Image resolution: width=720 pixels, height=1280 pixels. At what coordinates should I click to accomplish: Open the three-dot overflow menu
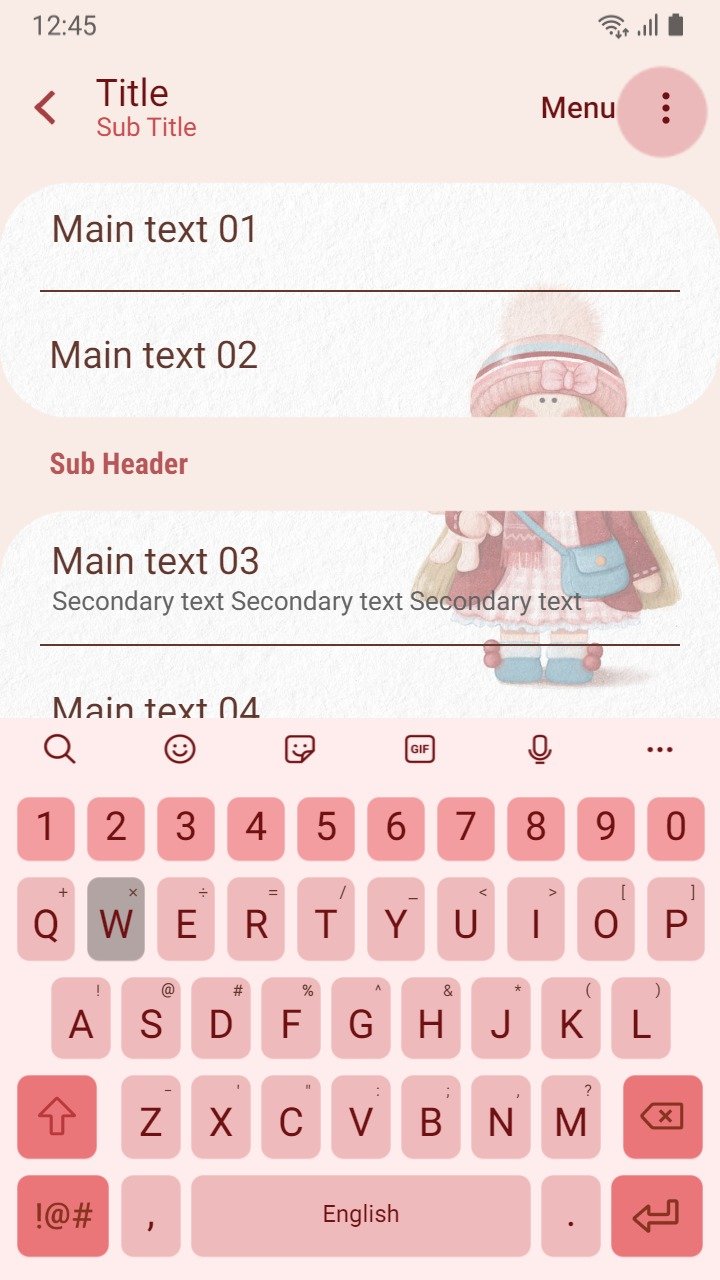click(x=665, y=108)
